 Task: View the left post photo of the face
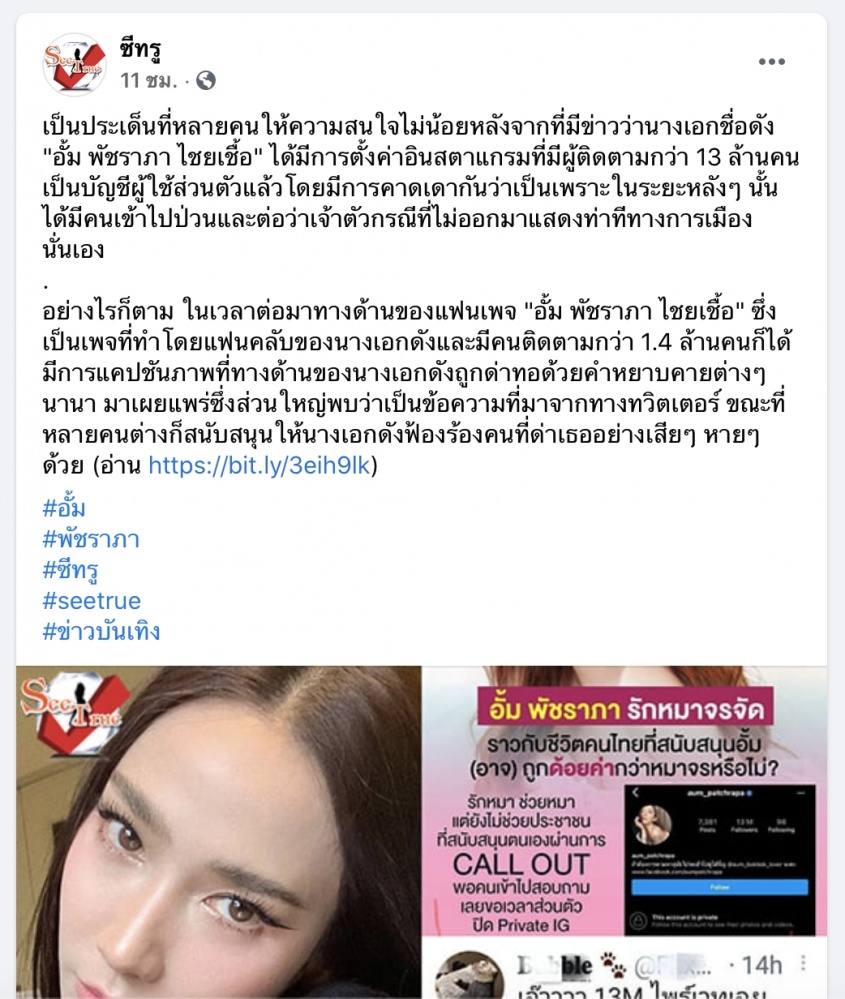coord(218,832)
